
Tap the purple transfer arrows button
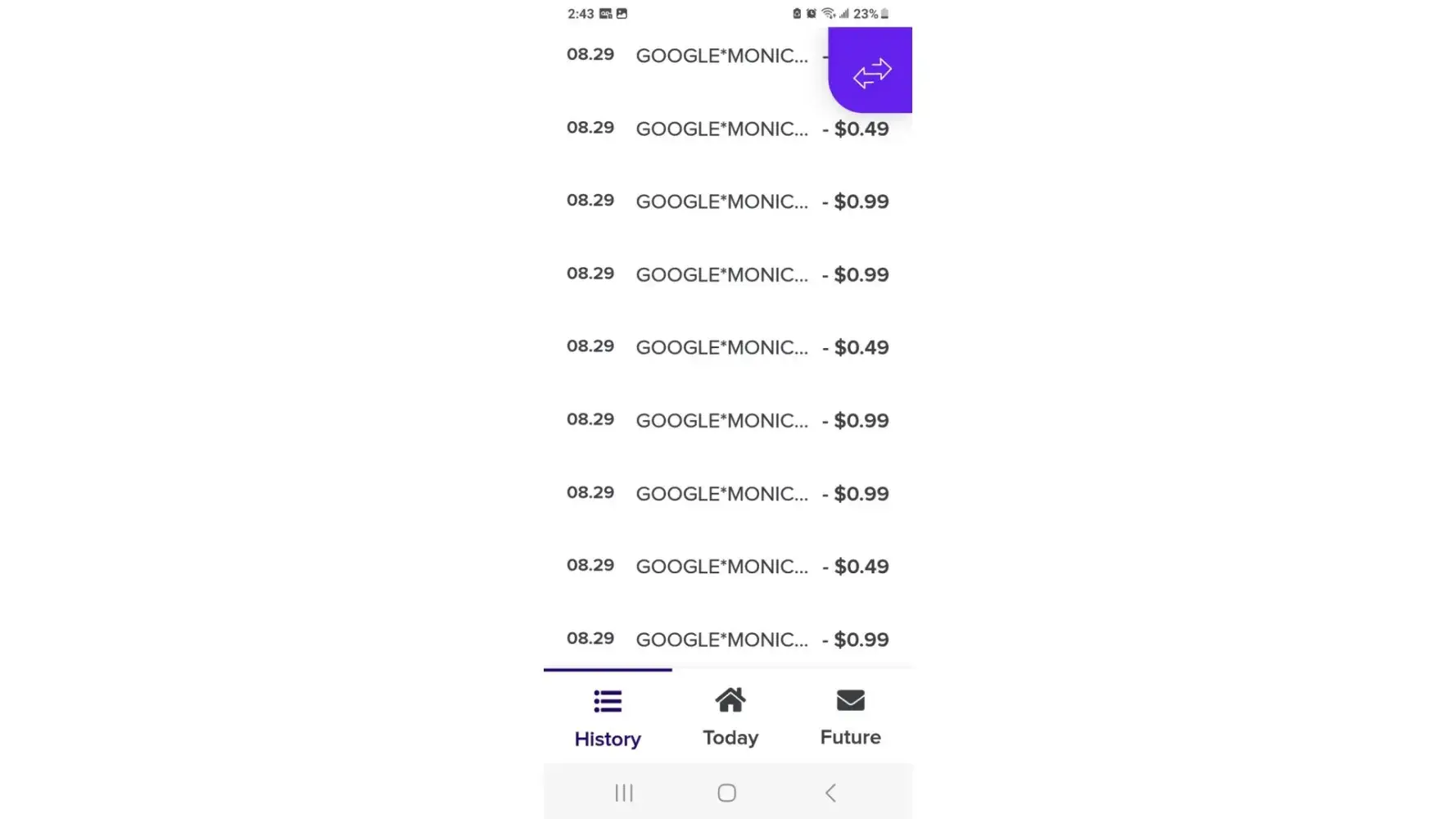pyautogui.click(x=870, y=72)
